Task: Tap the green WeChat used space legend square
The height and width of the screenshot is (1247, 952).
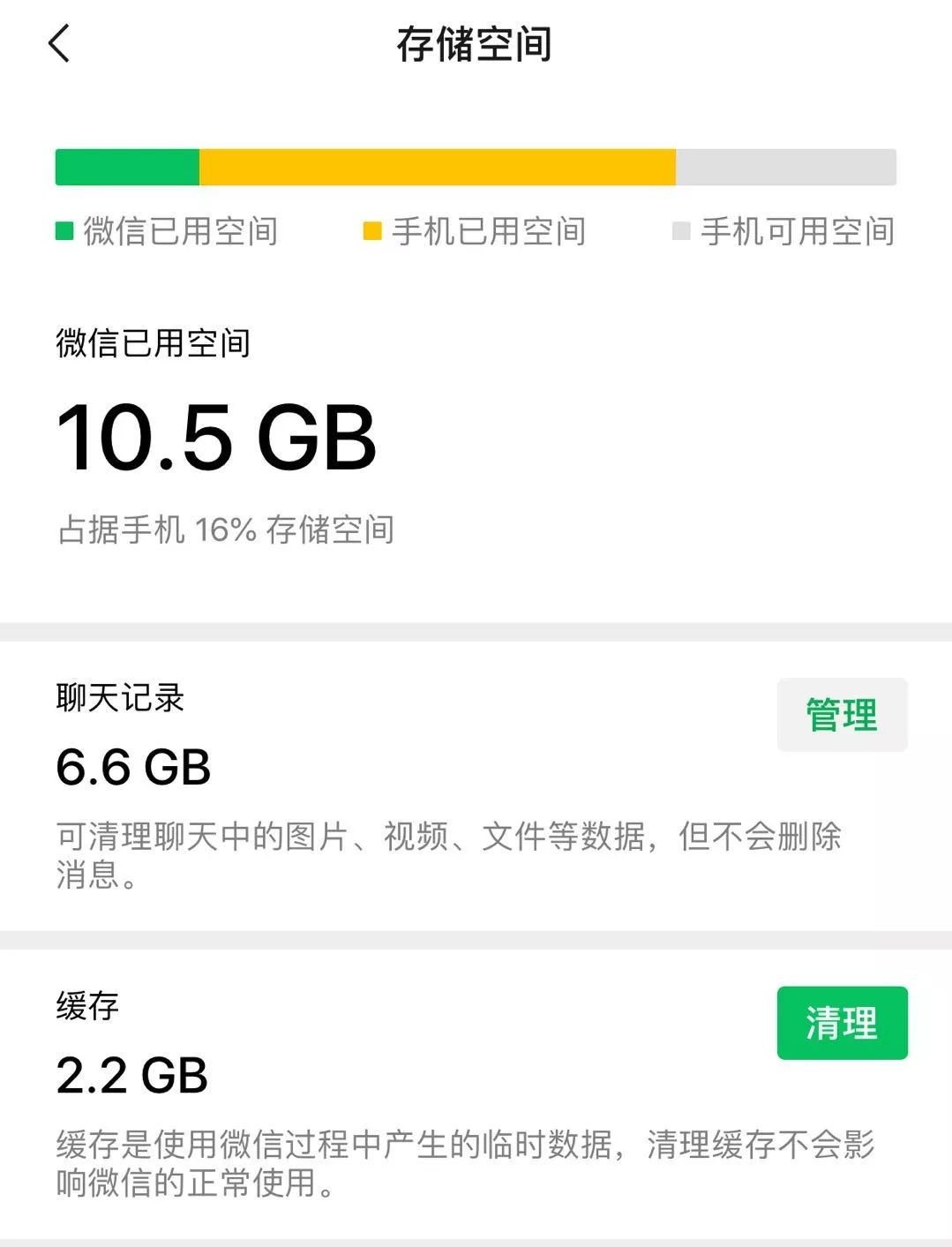Action: pos(64,232)
